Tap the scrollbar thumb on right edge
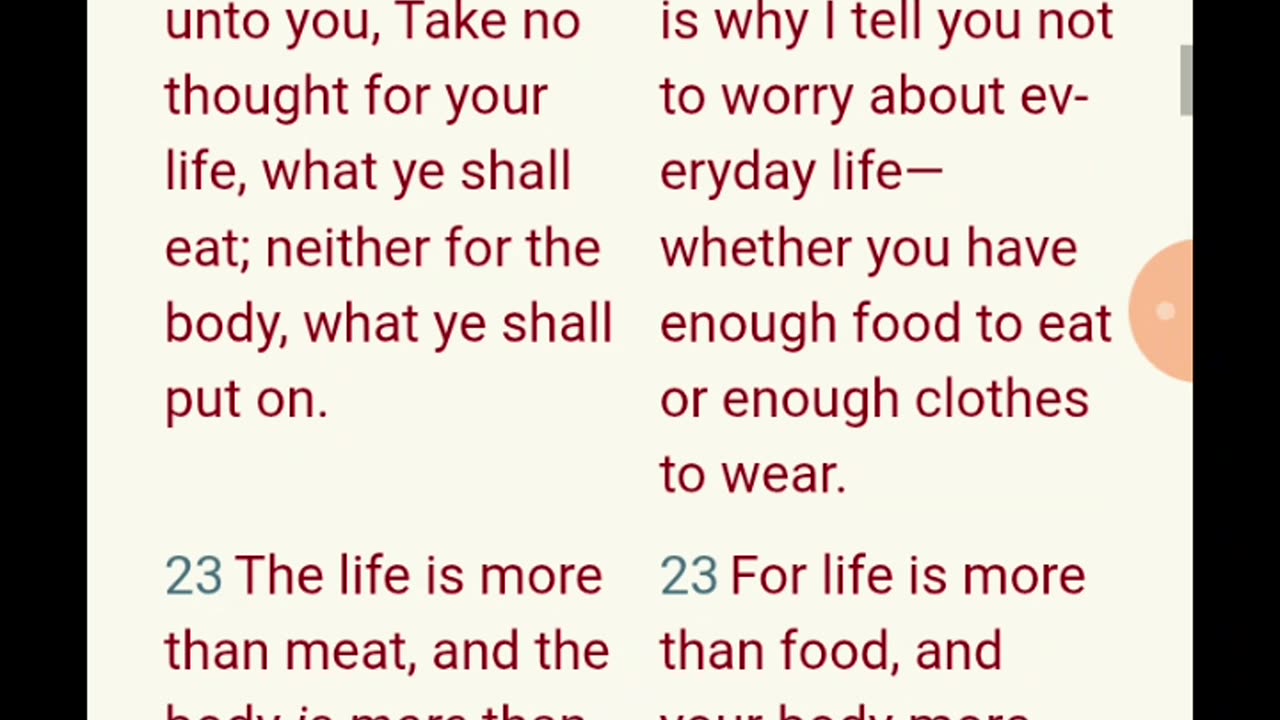1280x720 pixels. (x=1186, y=80)
